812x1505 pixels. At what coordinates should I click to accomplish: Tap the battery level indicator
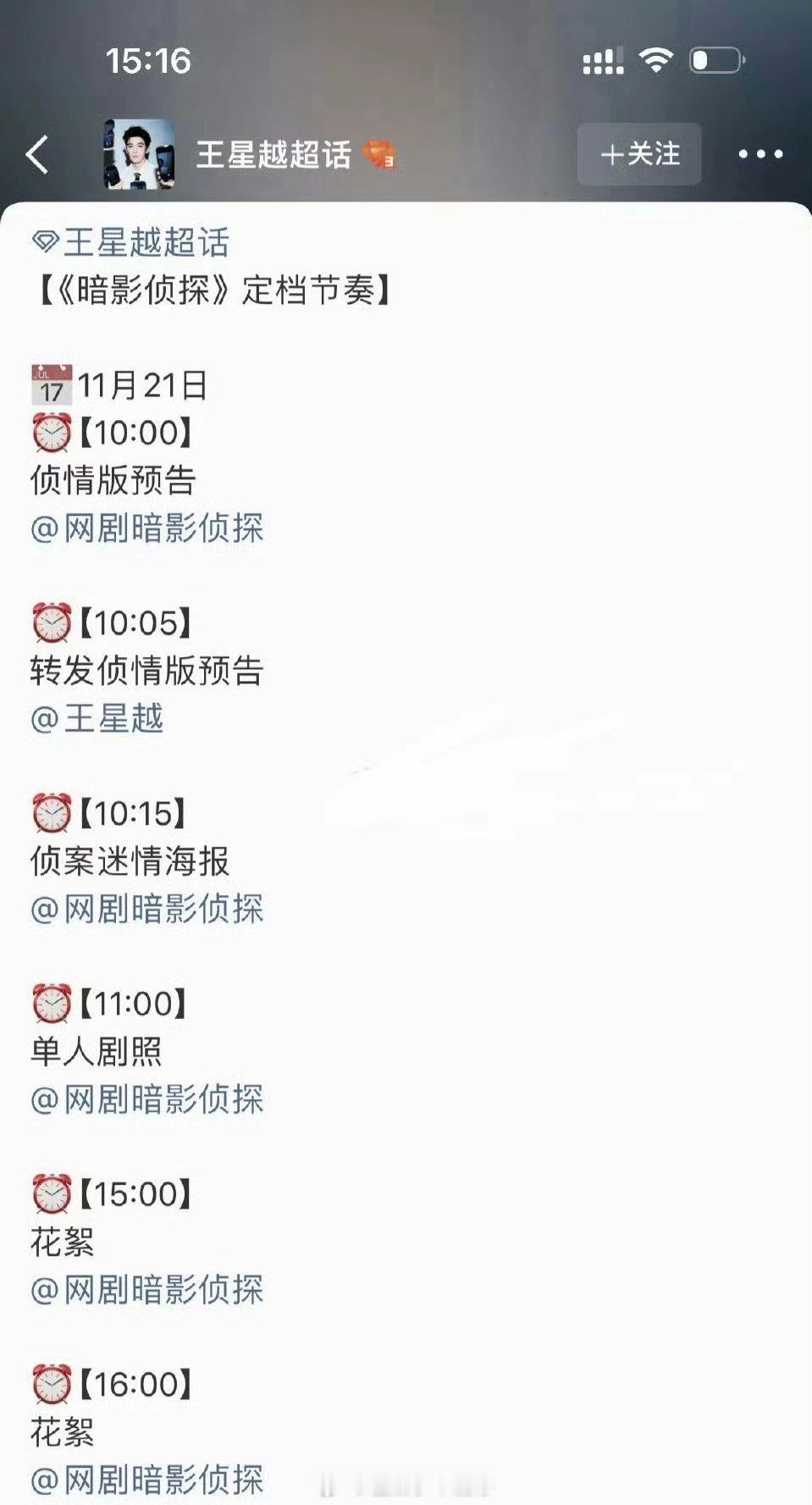[x=716, y=58]
